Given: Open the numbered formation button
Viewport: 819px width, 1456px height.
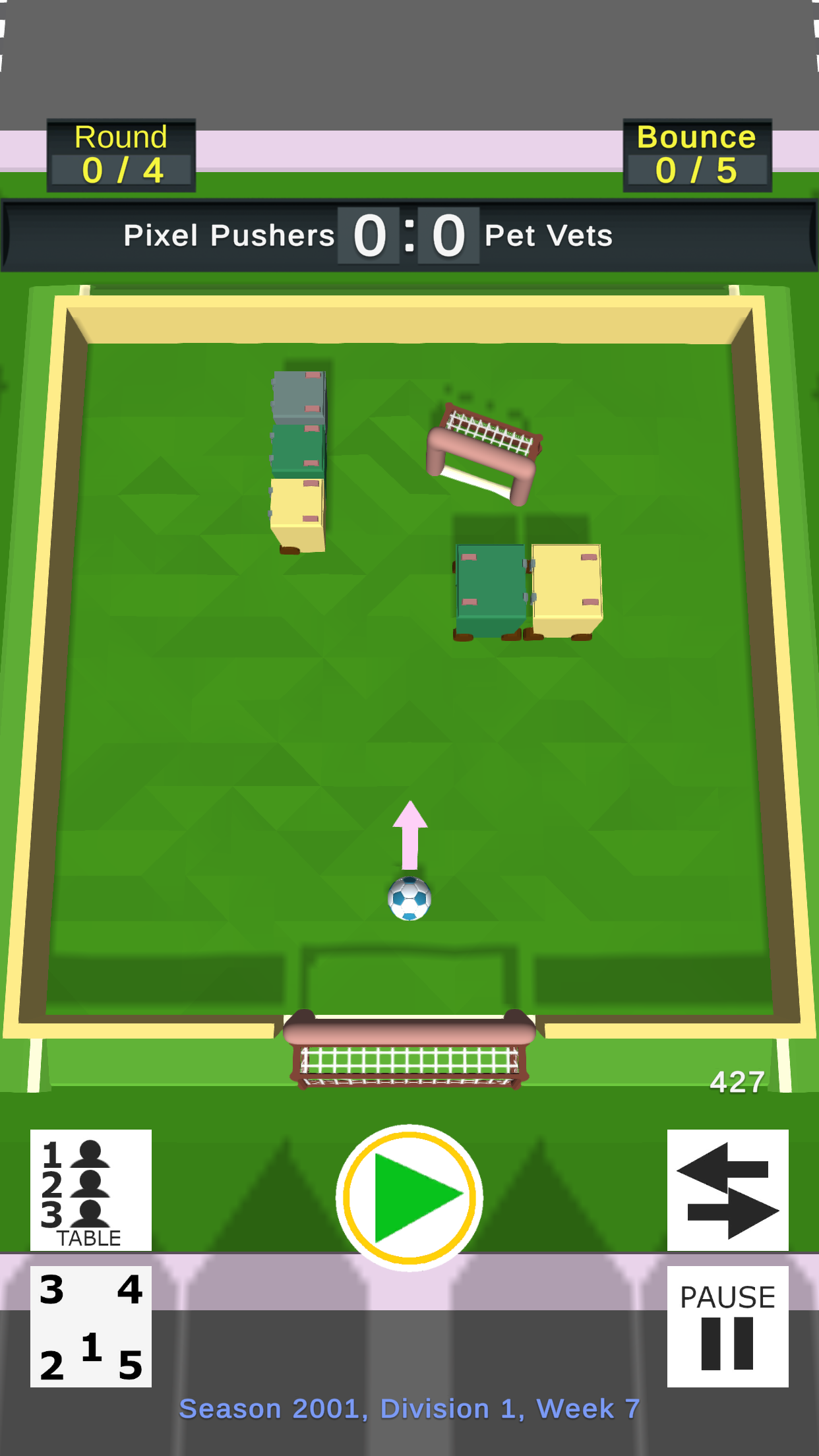Looking at the screenshot, I should 91,1326.
